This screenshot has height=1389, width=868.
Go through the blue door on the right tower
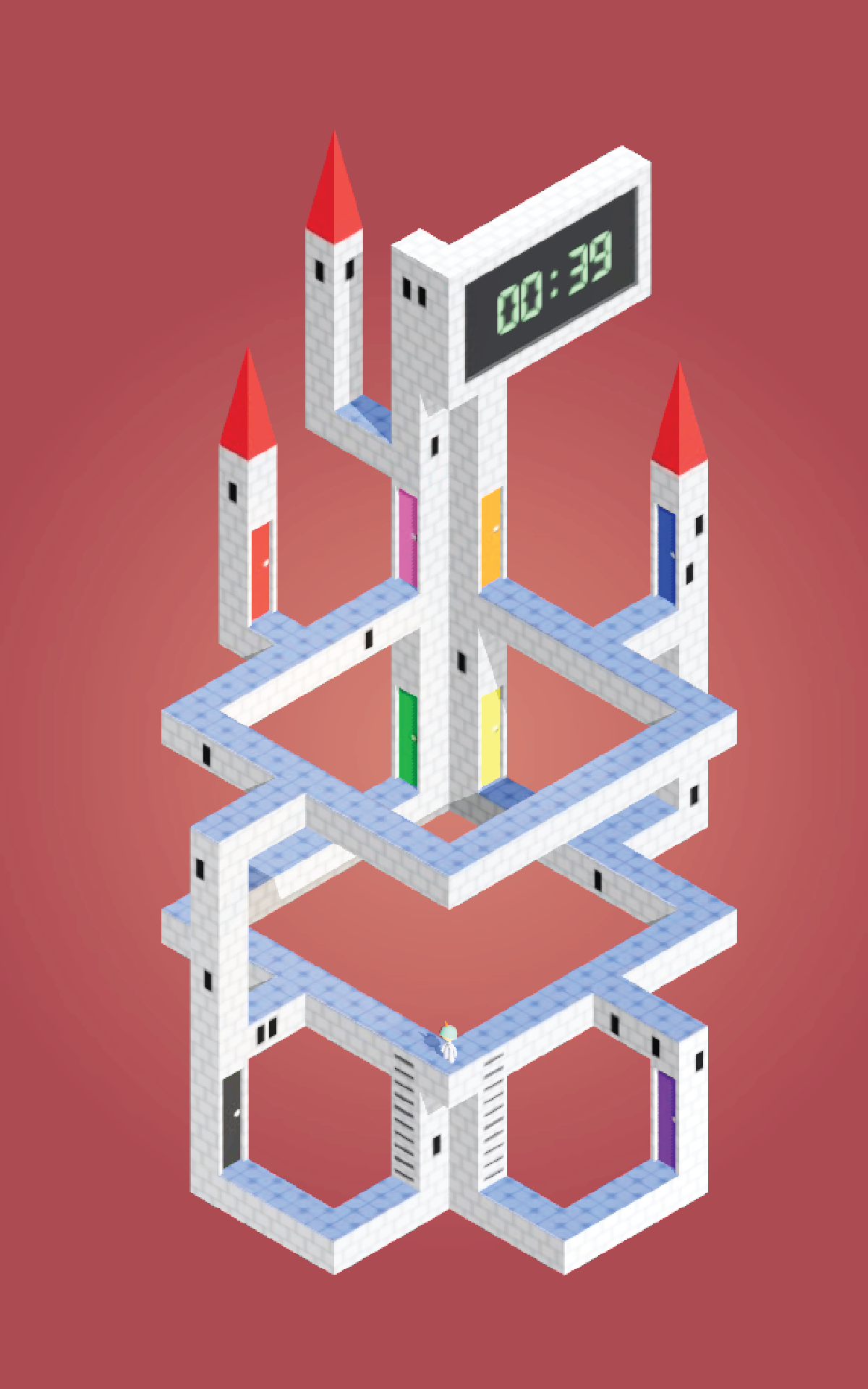(x=666, y=553)
